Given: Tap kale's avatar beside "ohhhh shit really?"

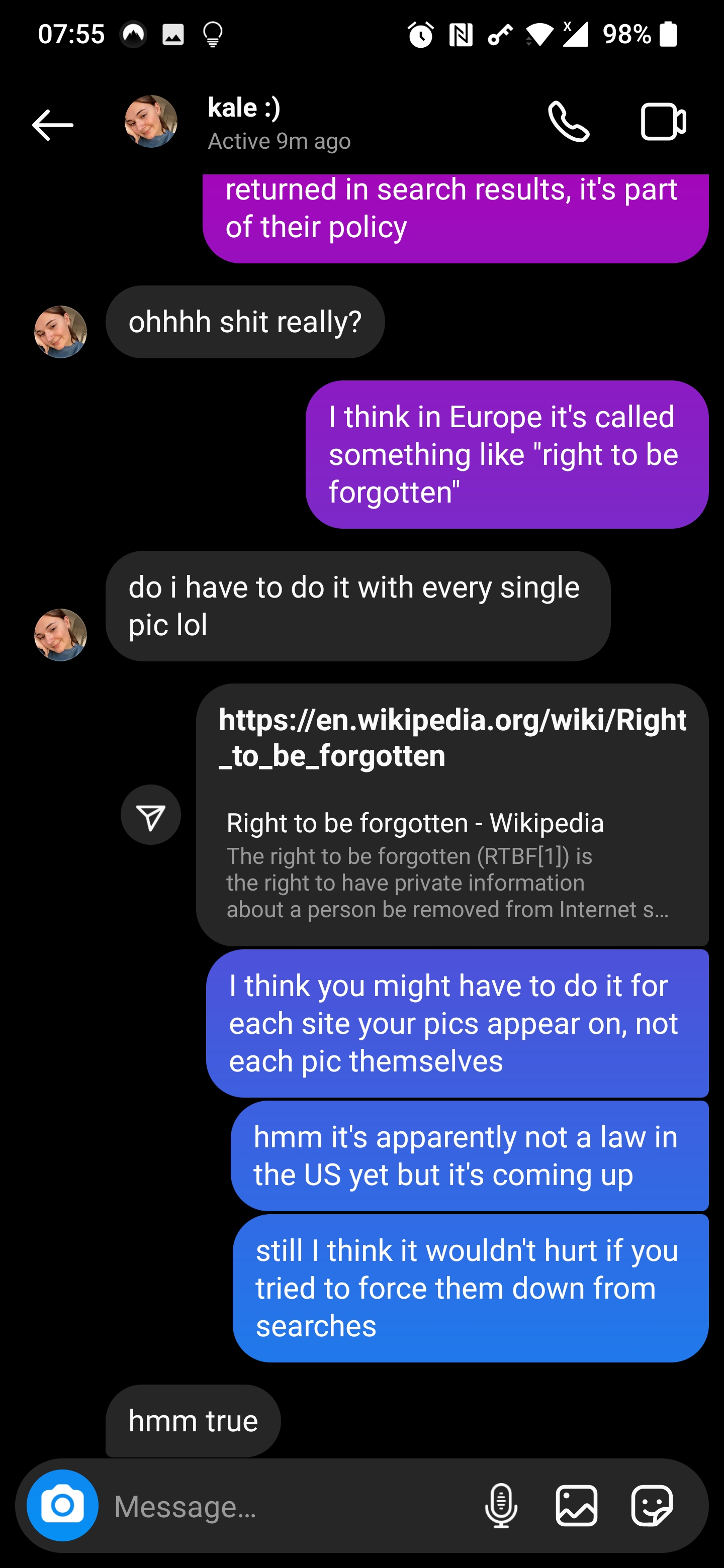Looking at the screenshot, I should click(60, 332).
